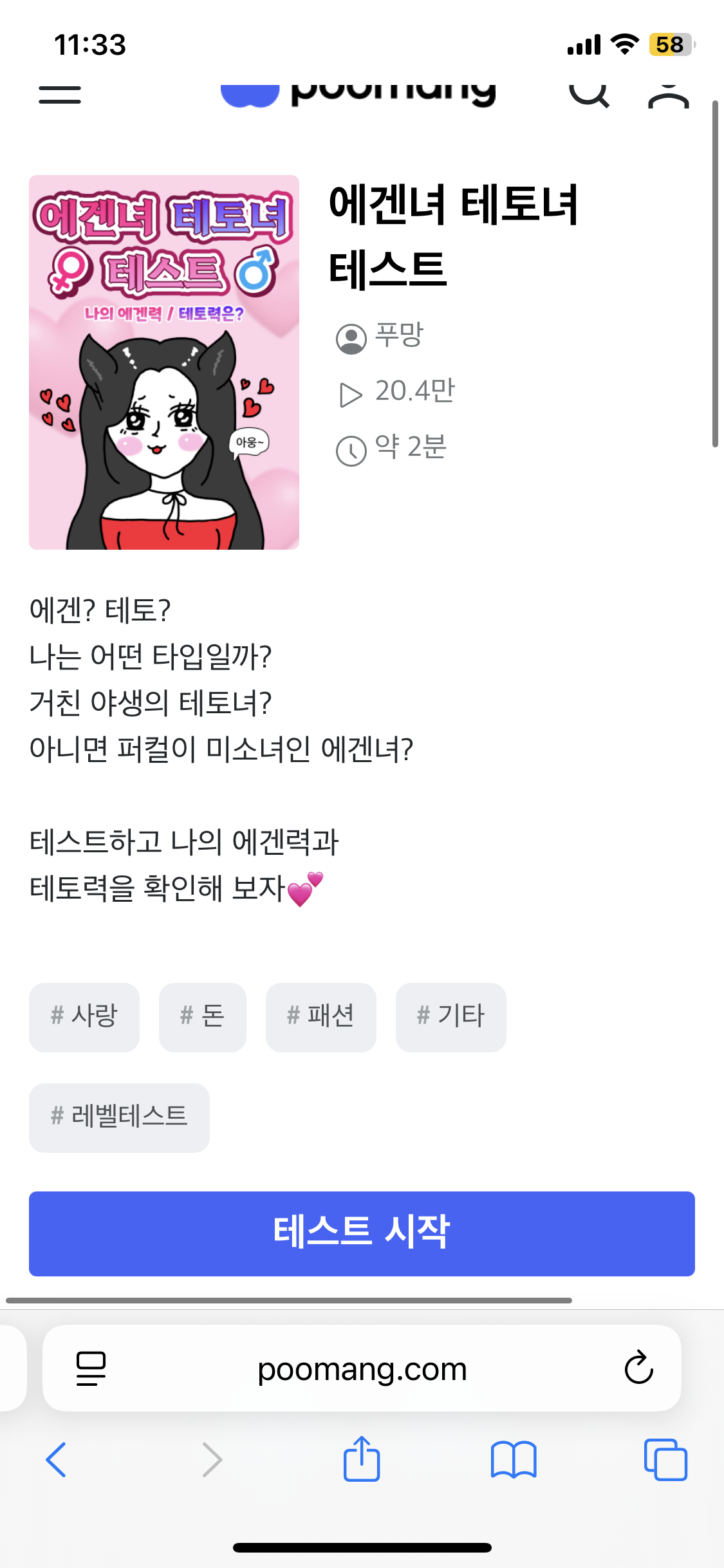This screenshot has height=1568, width=724.
Task: Open Safari page settings menu
Action: coord(91,1368)
